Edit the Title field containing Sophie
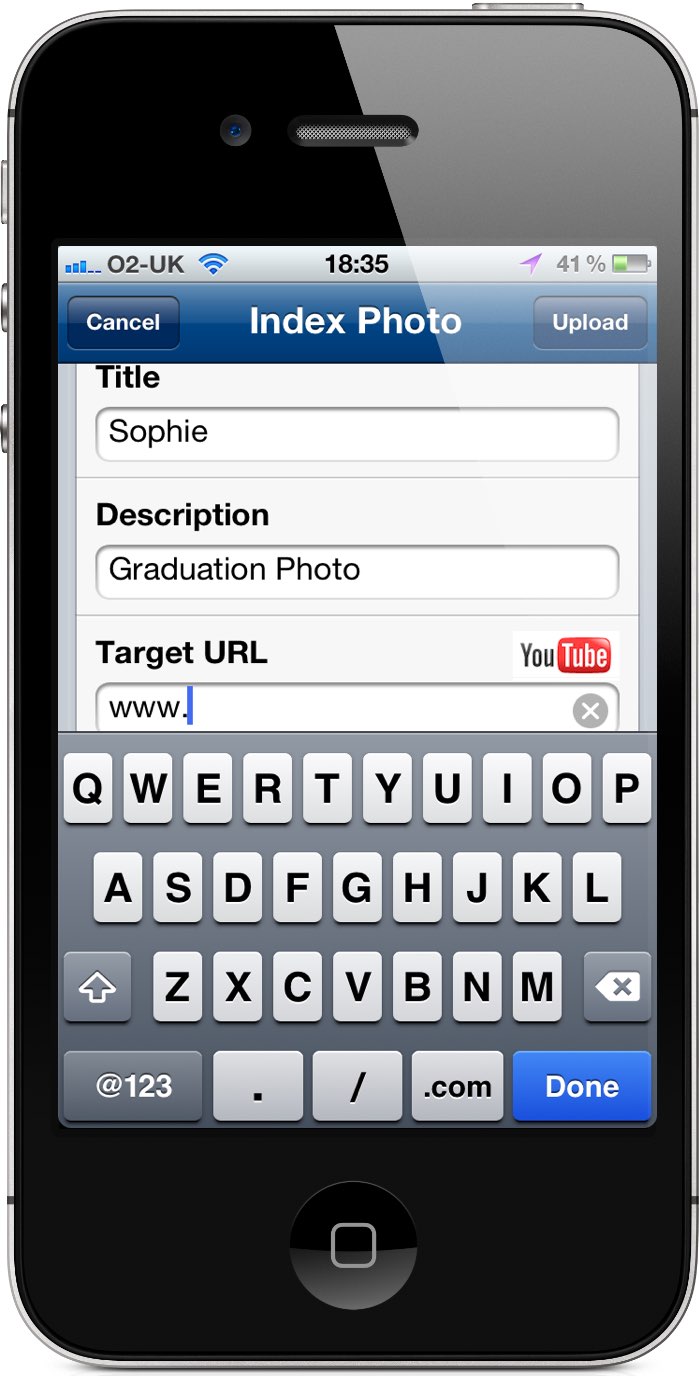 (x=357, y=433)
